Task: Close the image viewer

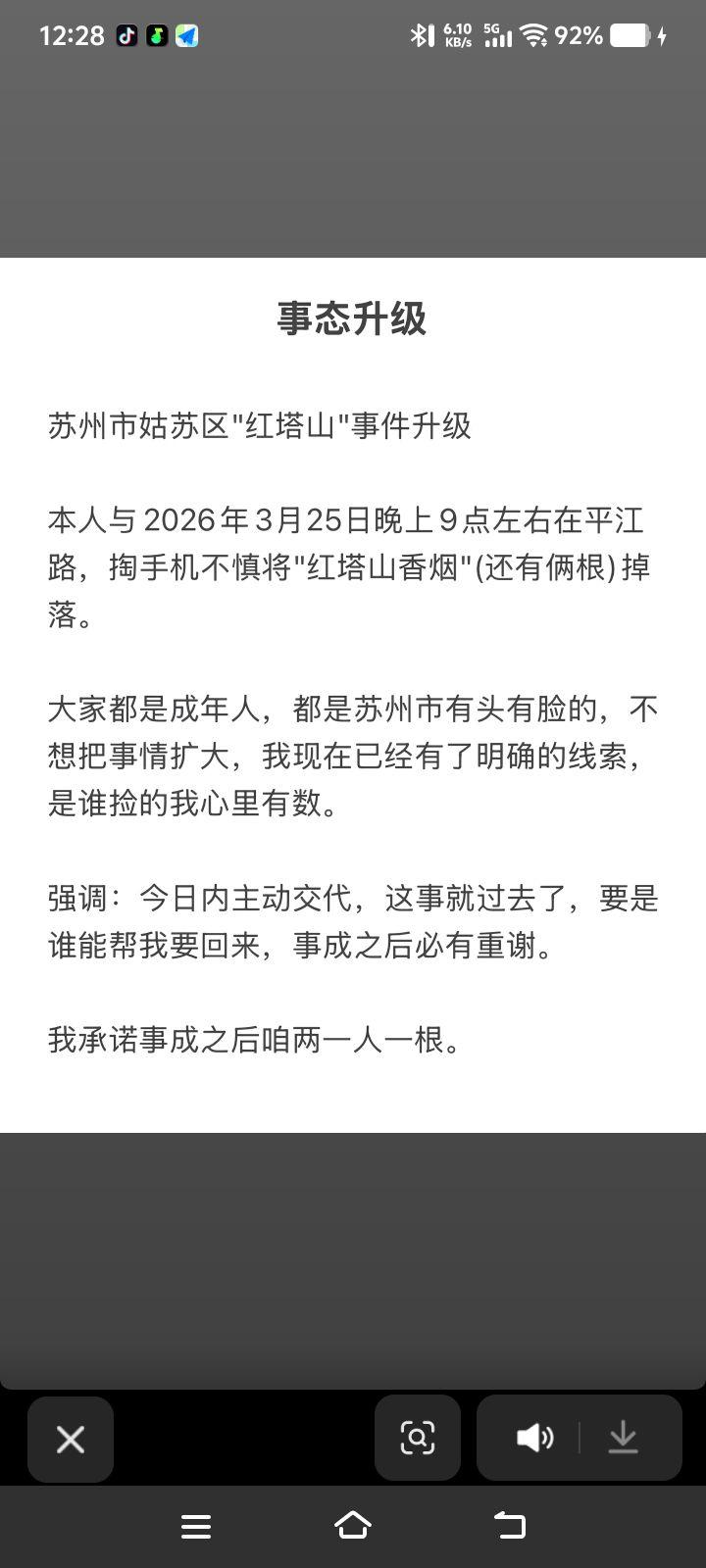Action: pyautogui.click(x=71, y=1439)
